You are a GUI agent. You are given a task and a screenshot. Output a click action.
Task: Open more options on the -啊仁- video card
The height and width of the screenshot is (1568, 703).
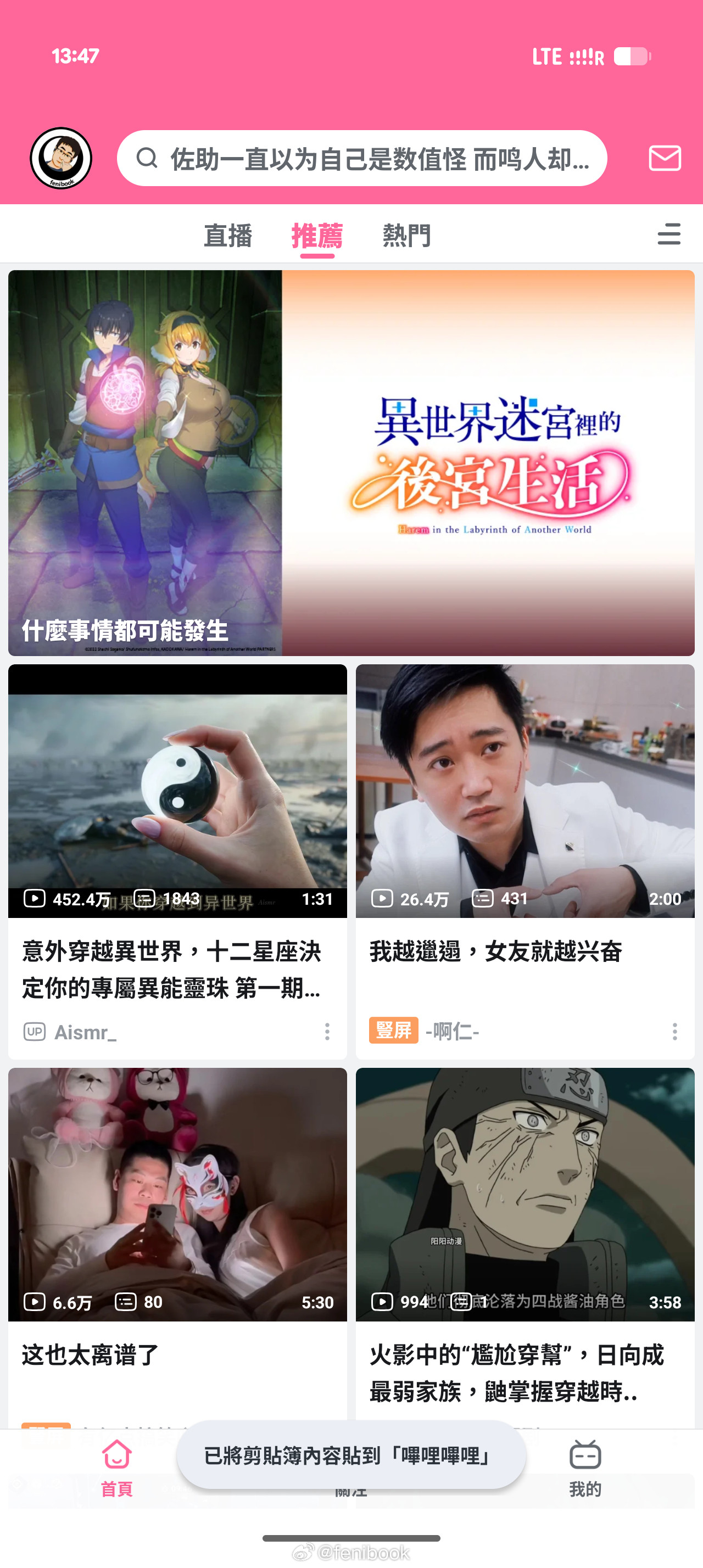pos(675,1032)
